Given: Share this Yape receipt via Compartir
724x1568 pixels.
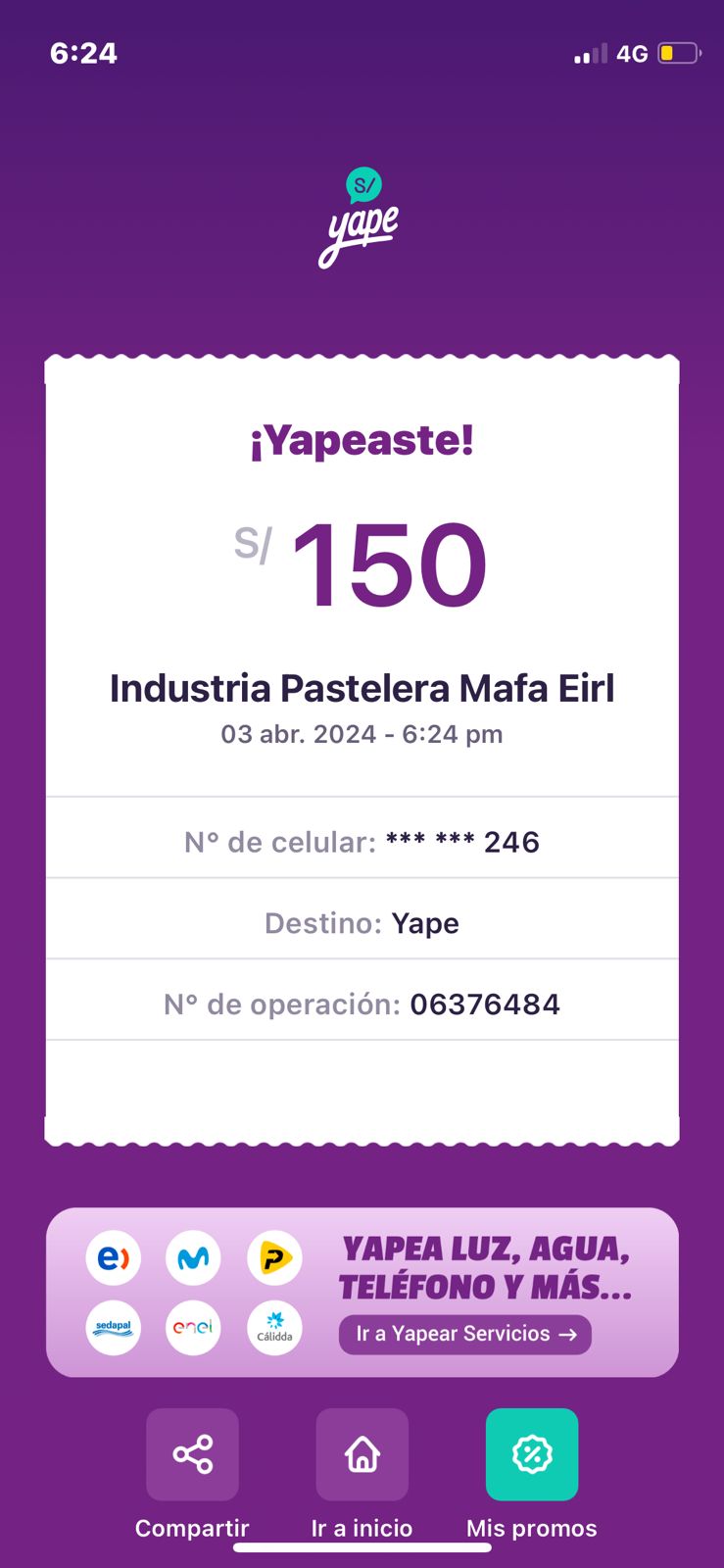Looking at the screenshot, I should (x=192, y=1454).
